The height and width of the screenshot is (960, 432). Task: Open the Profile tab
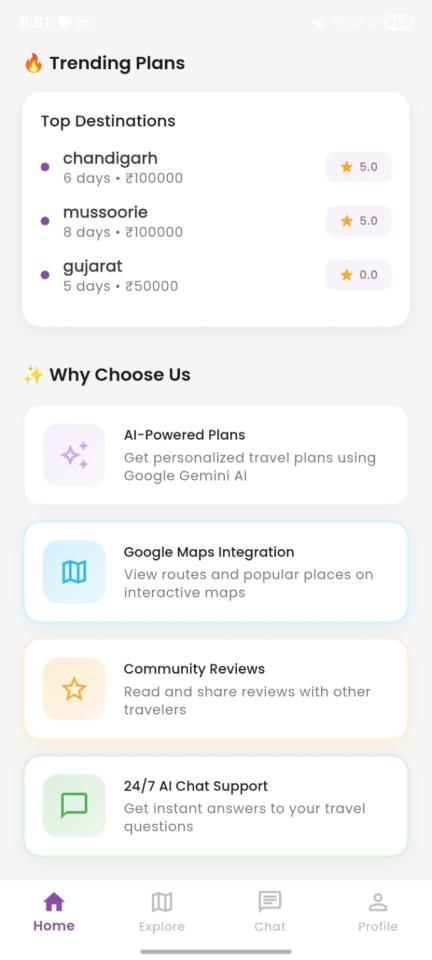point(378,912)
